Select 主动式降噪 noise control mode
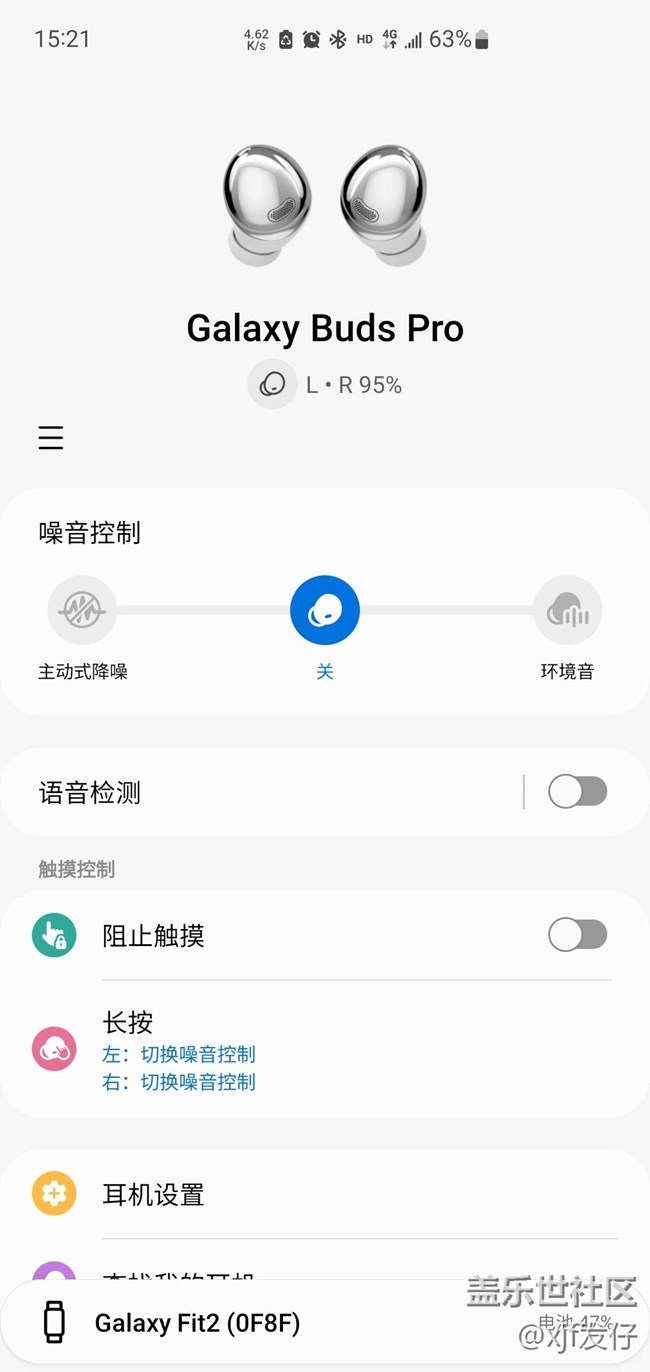This screenshot has height=1372, width=650. tap(82, 610)
